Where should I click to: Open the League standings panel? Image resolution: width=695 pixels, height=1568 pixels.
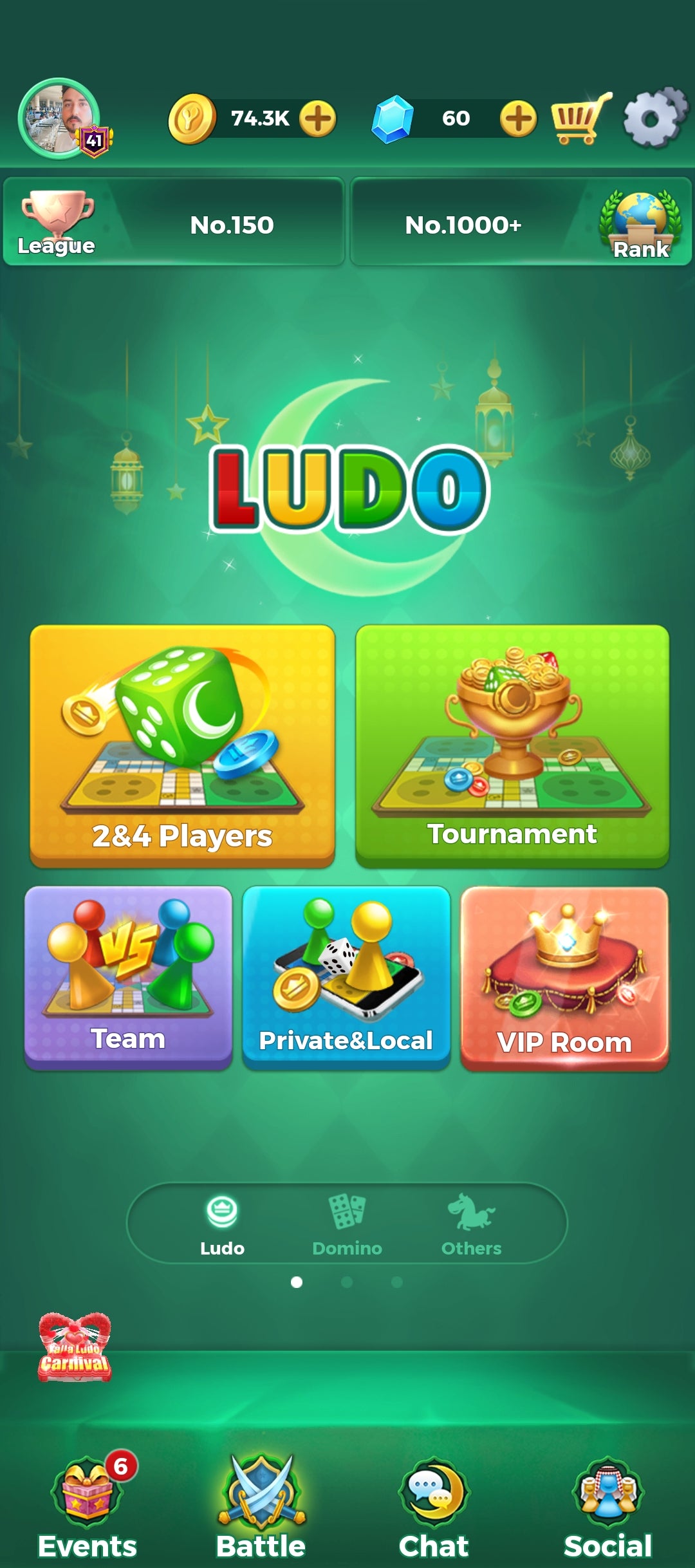coord(174,222)
